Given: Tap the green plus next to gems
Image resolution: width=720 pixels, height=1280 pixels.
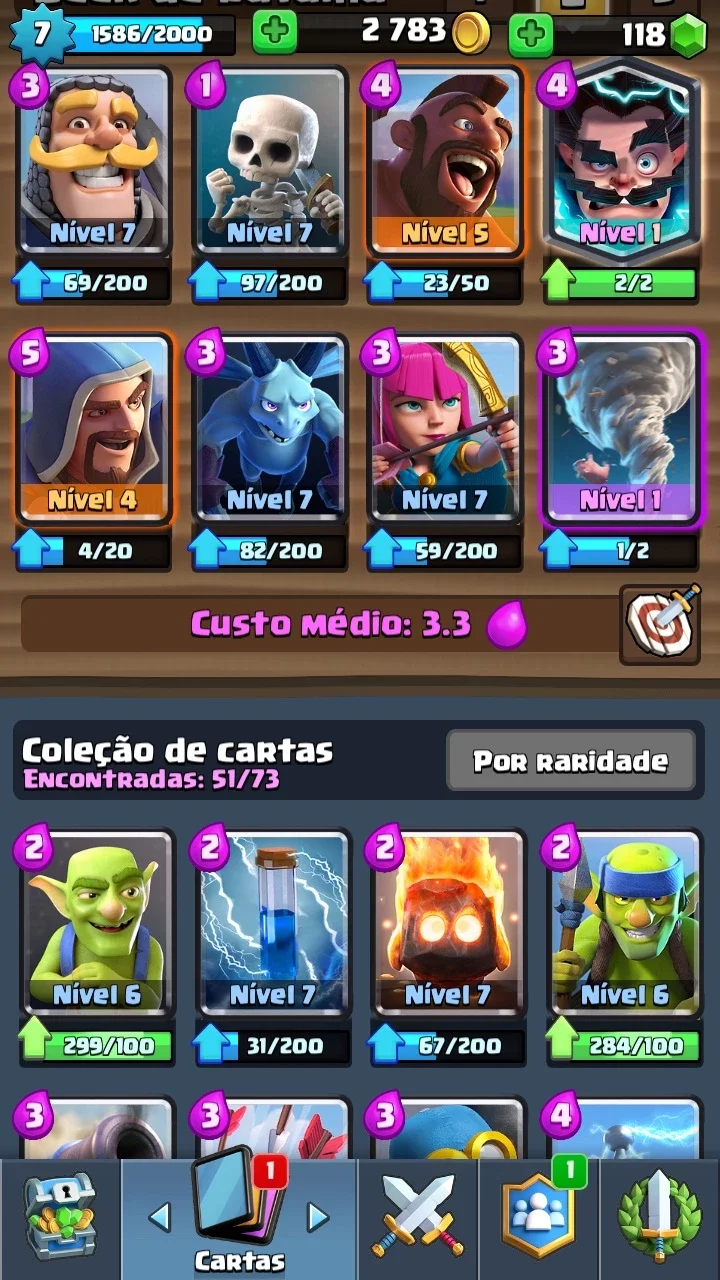Looking at the screenshot, I should point(531,35).
